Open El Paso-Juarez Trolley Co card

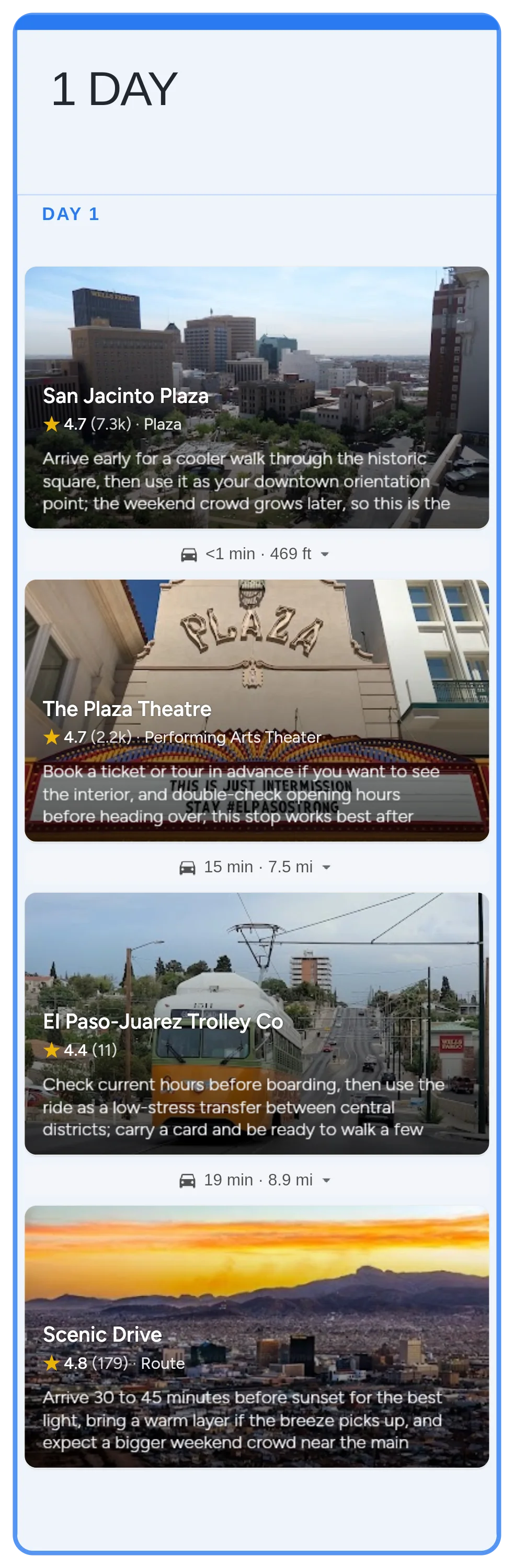point(256,1023)
